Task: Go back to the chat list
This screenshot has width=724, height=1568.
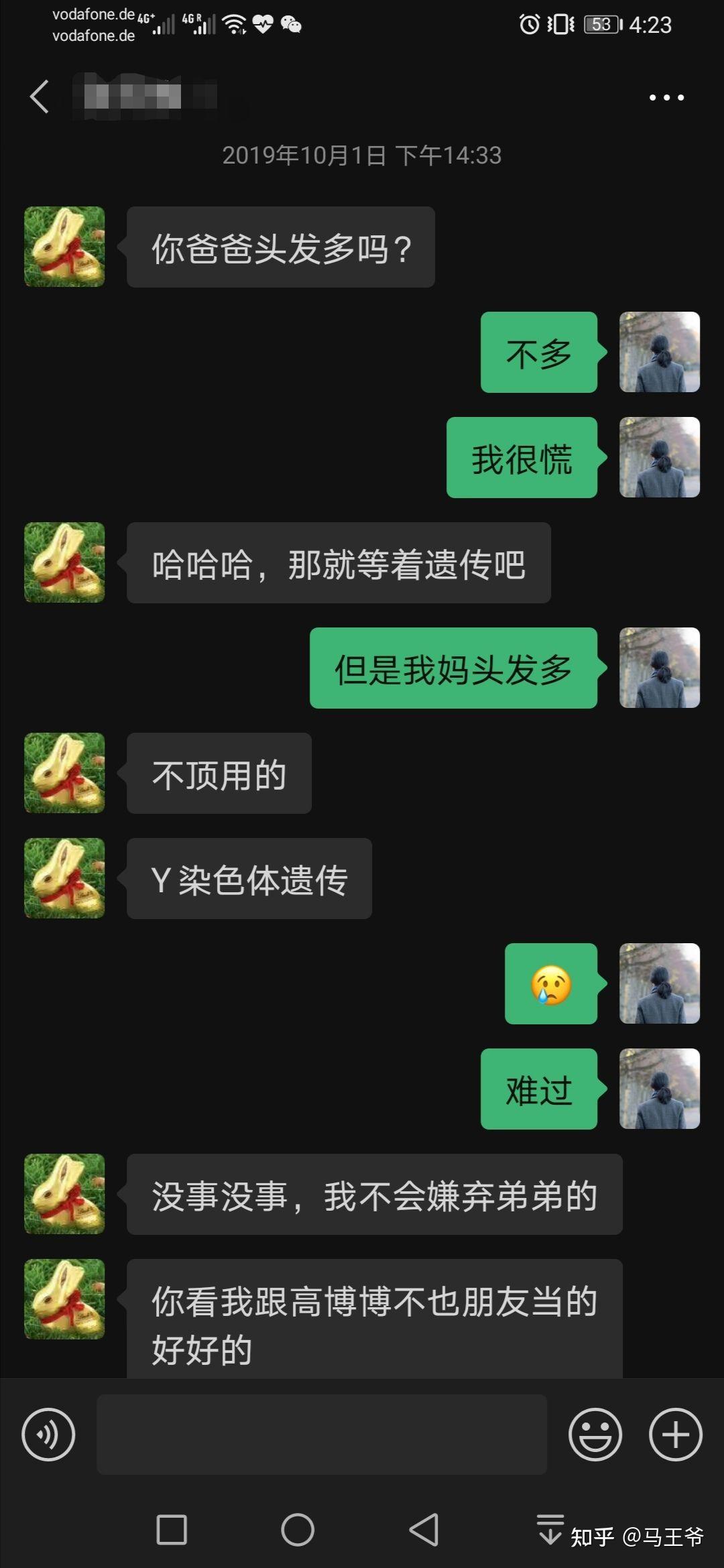Action: coord(40,97)
